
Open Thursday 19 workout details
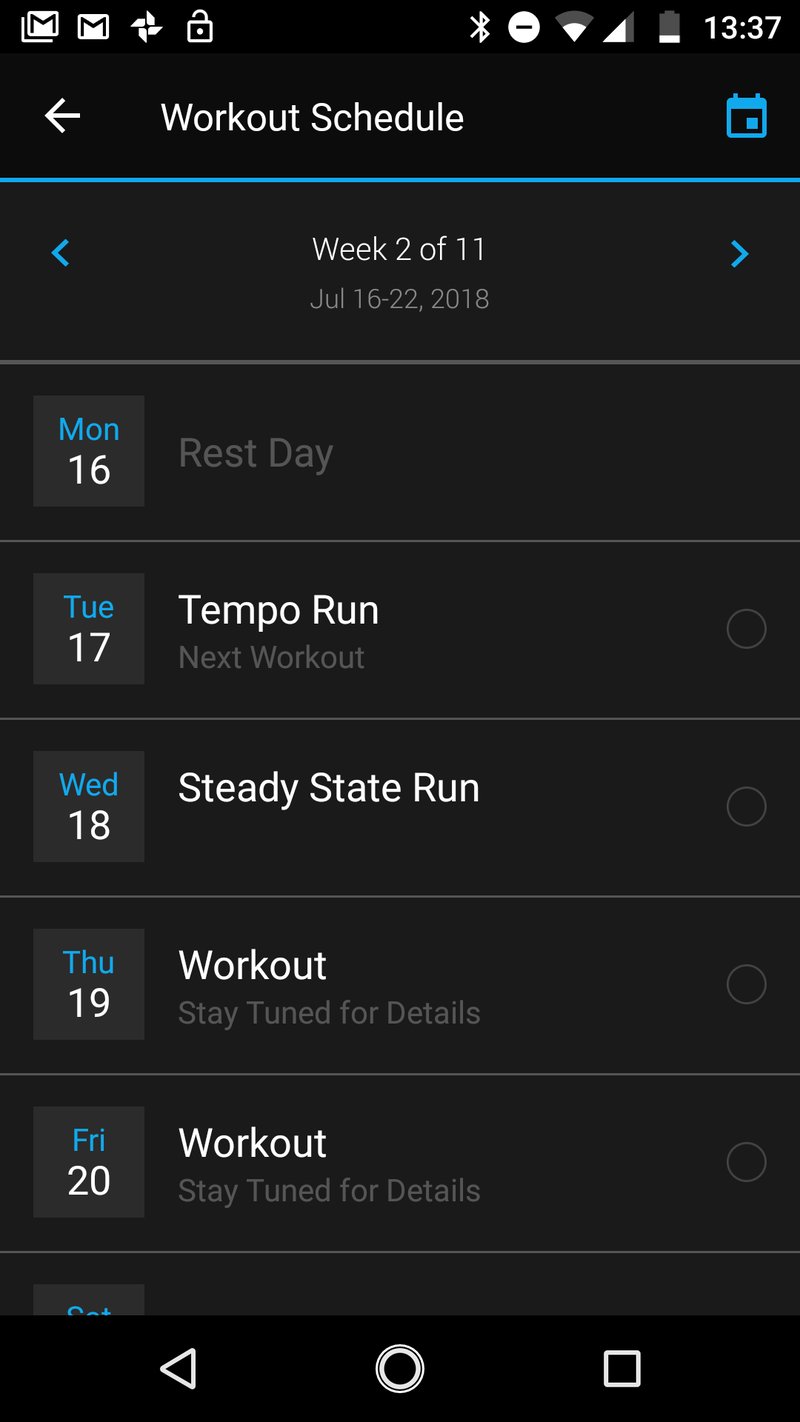click(400, 985)
